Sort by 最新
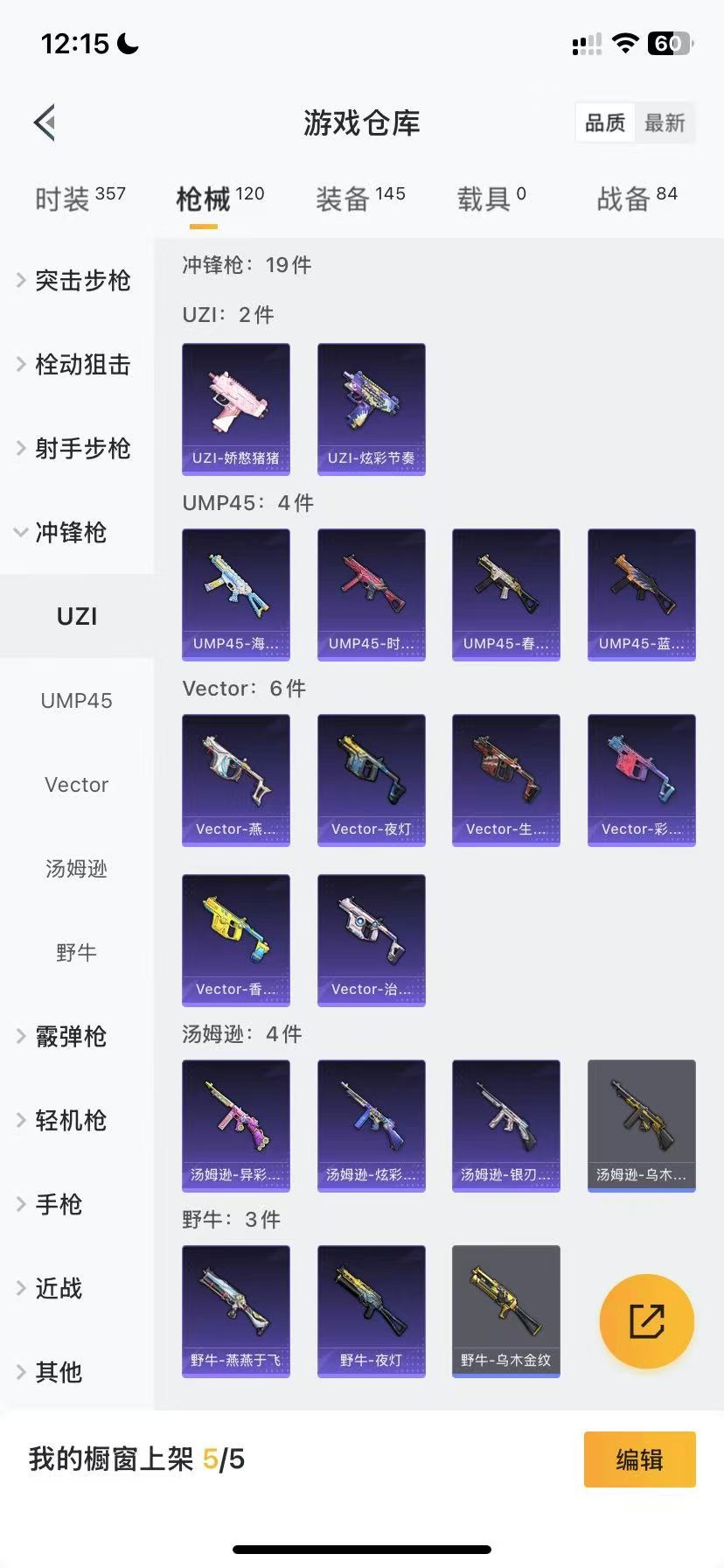The height and width of the screenshot is (1568, 724). (665, 122)
